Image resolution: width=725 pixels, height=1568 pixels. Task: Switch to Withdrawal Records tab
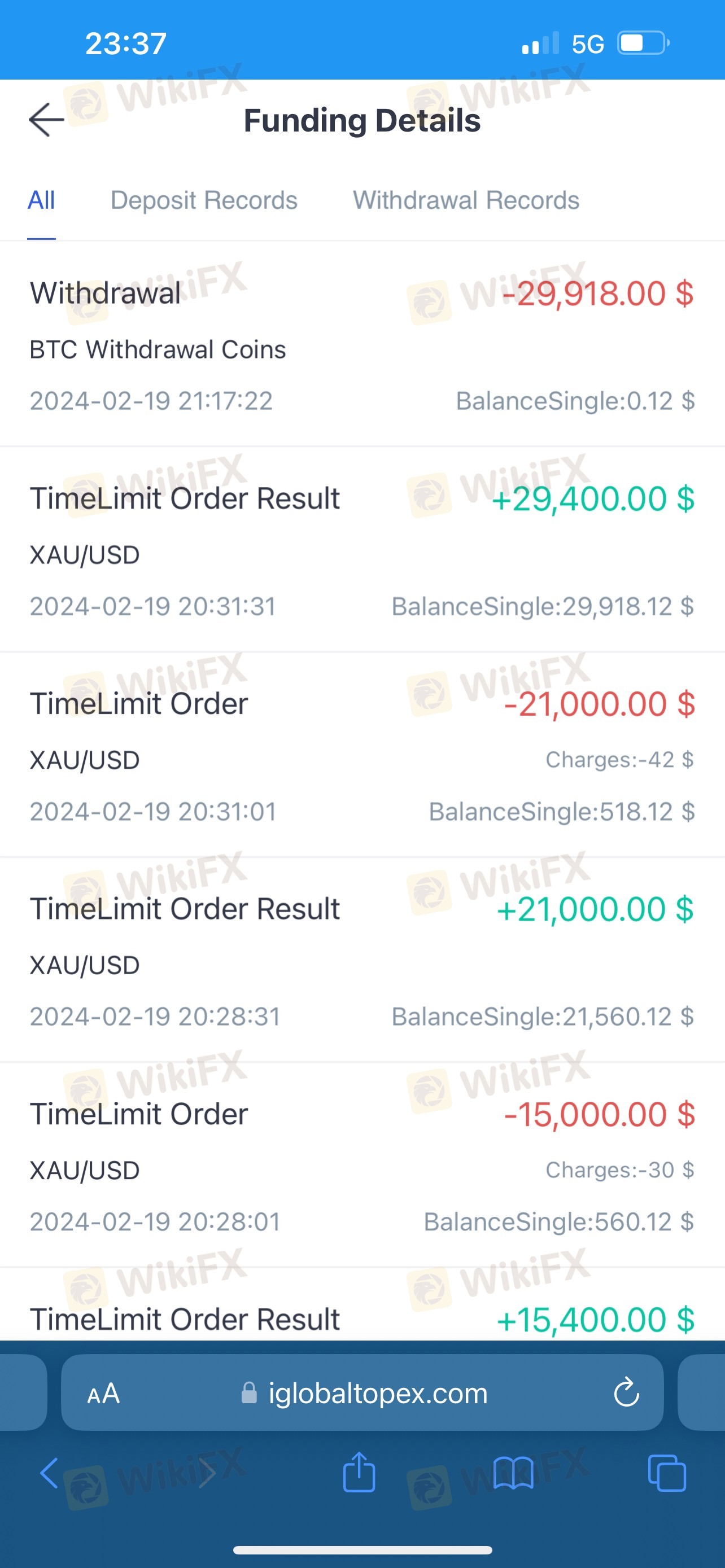466,200
